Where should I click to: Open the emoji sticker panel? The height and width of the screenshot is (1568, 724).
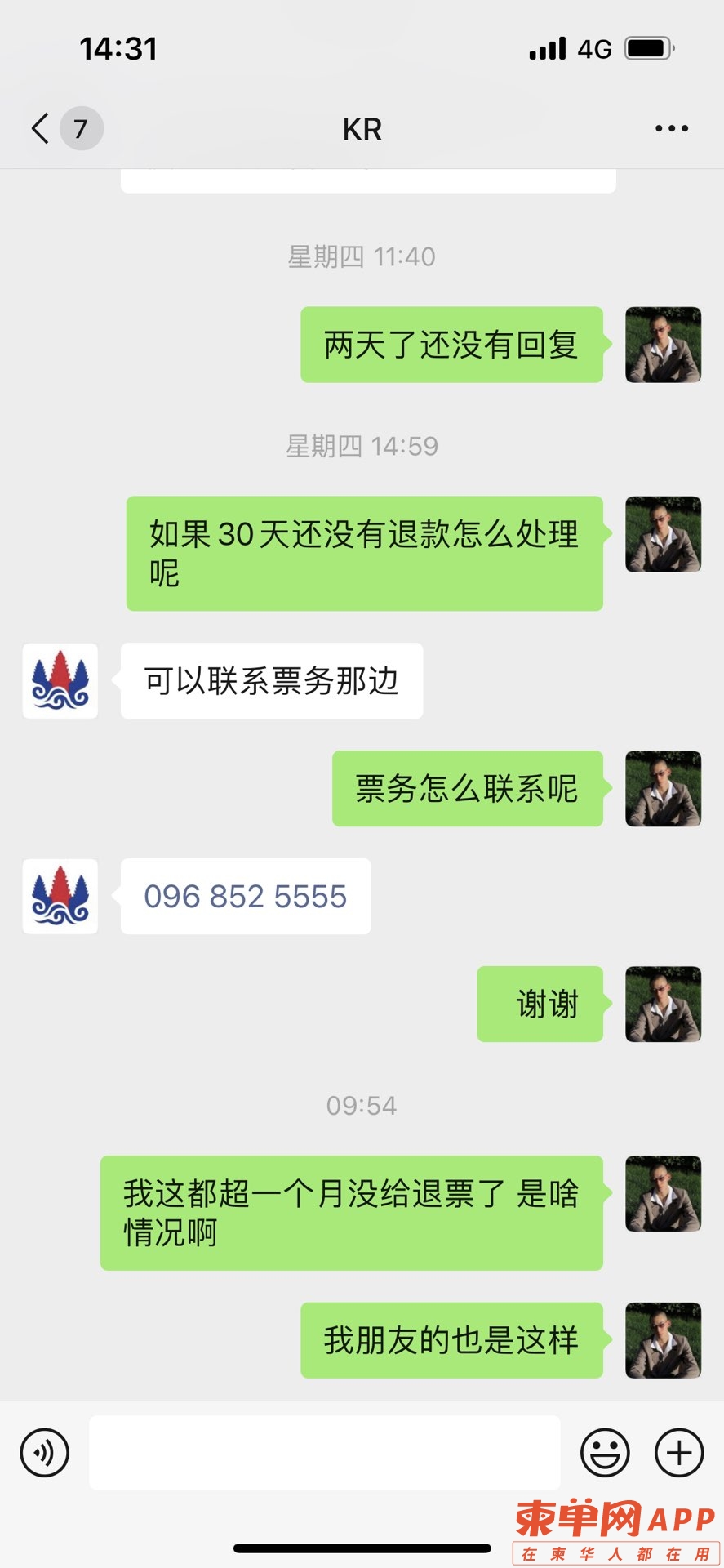pyautogui.click(x=605, y=1452)
